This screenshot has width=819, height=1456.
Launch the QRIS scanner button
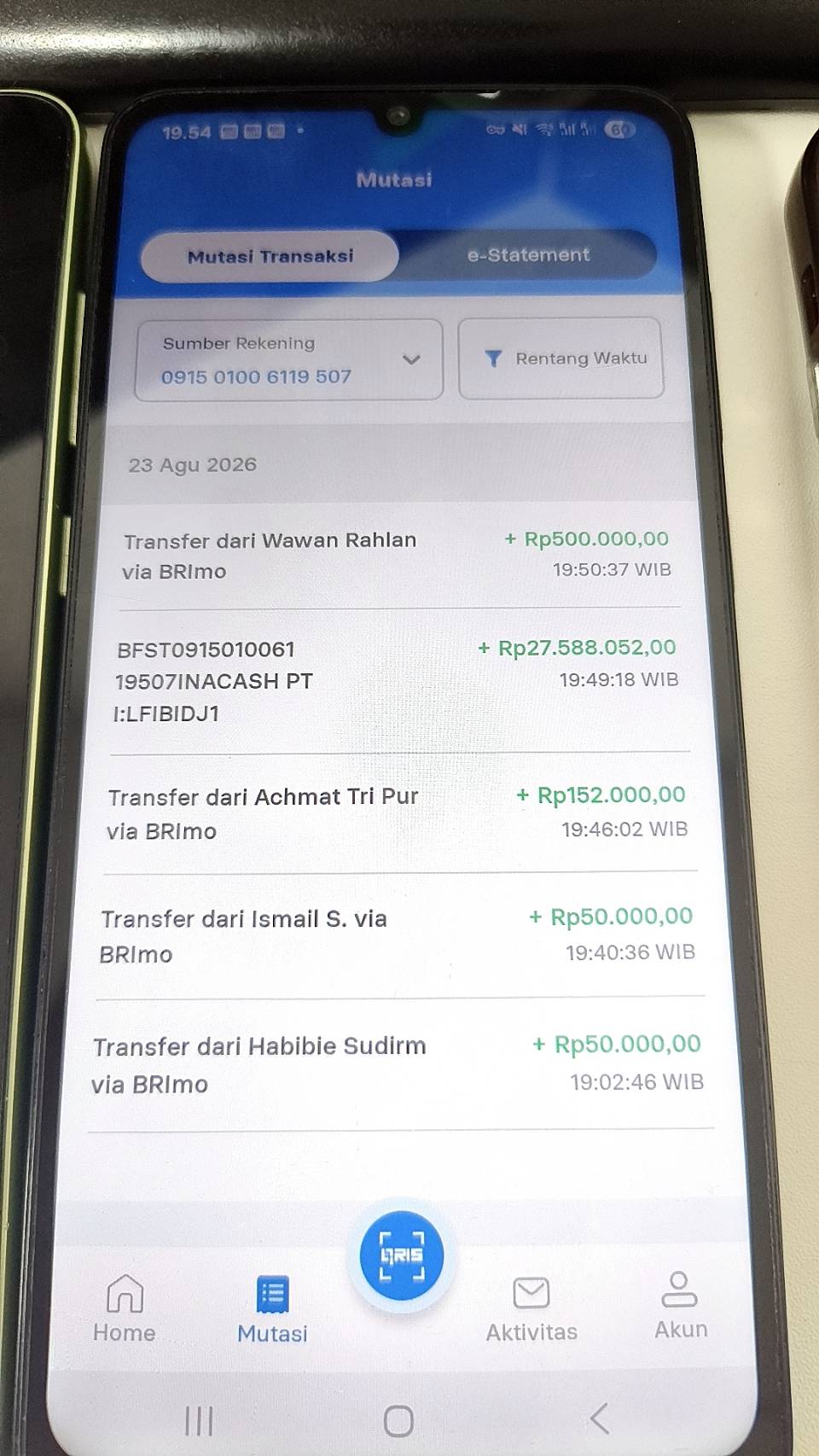point(401,1255)
